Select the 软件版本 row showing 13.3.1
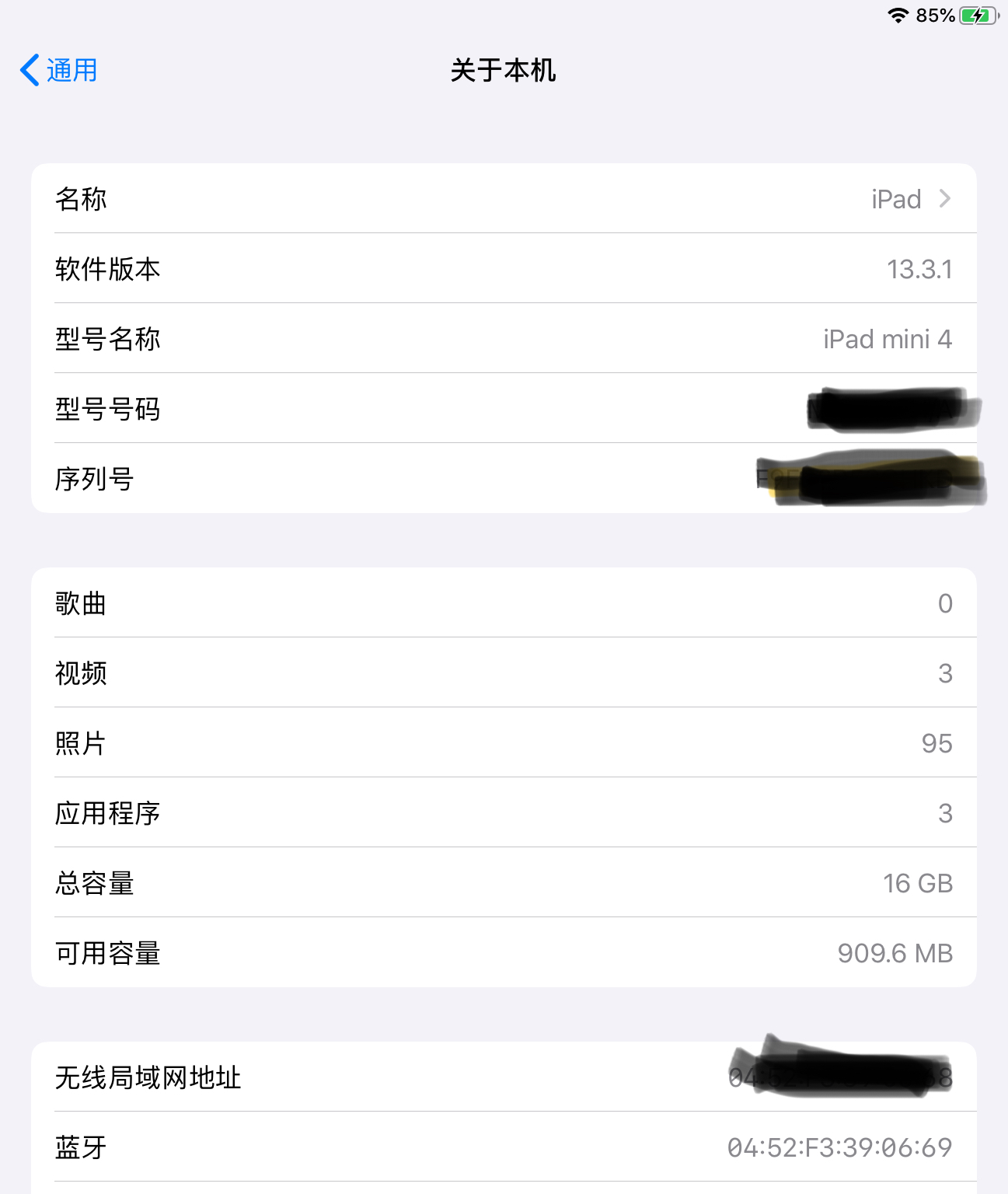This screenshot has height=1194, width=1008. click(x=505, y=269)
